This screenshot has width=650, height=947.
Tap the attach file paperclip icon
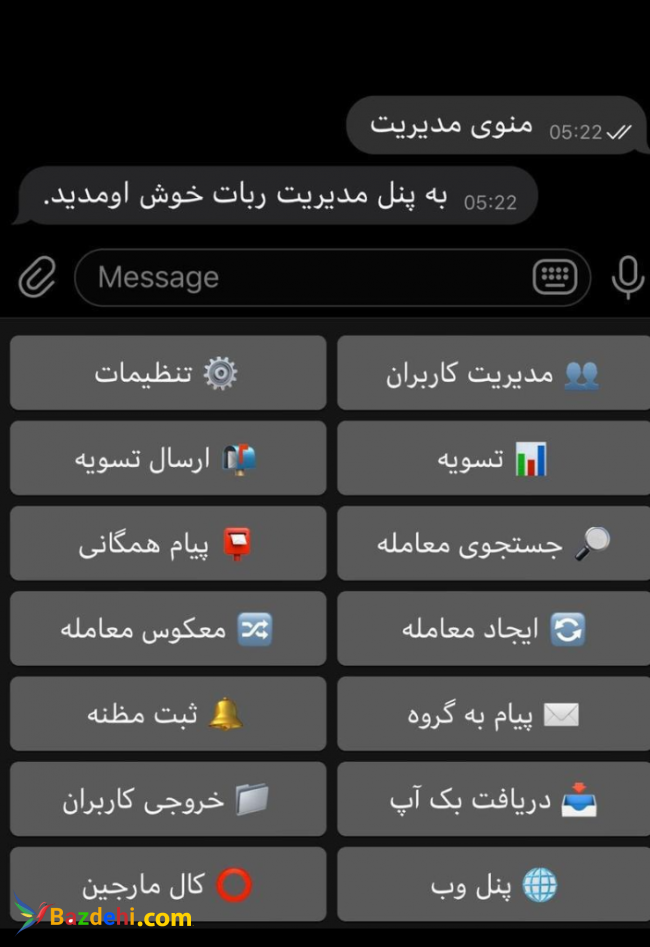37,277
